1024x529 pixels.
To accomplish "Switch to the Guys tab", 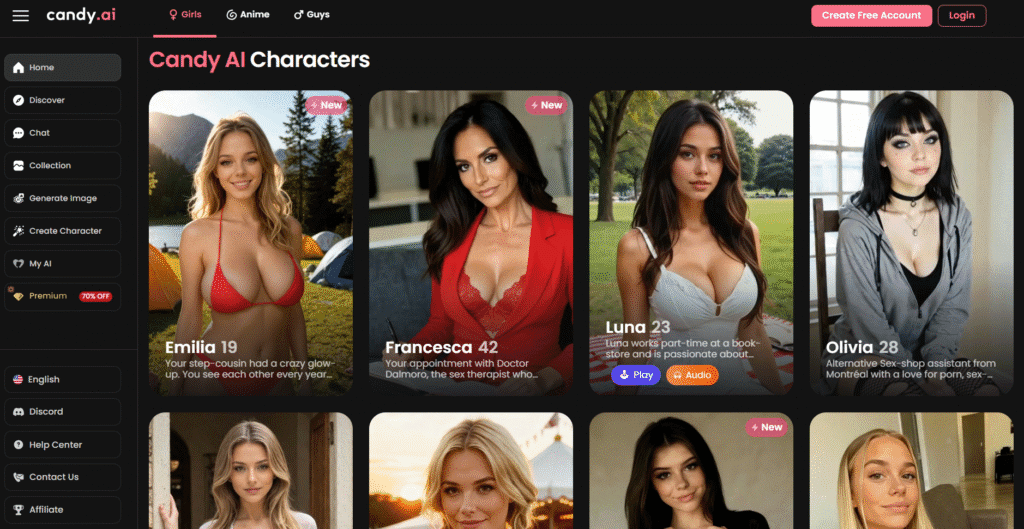I will (x=311, y=15).
